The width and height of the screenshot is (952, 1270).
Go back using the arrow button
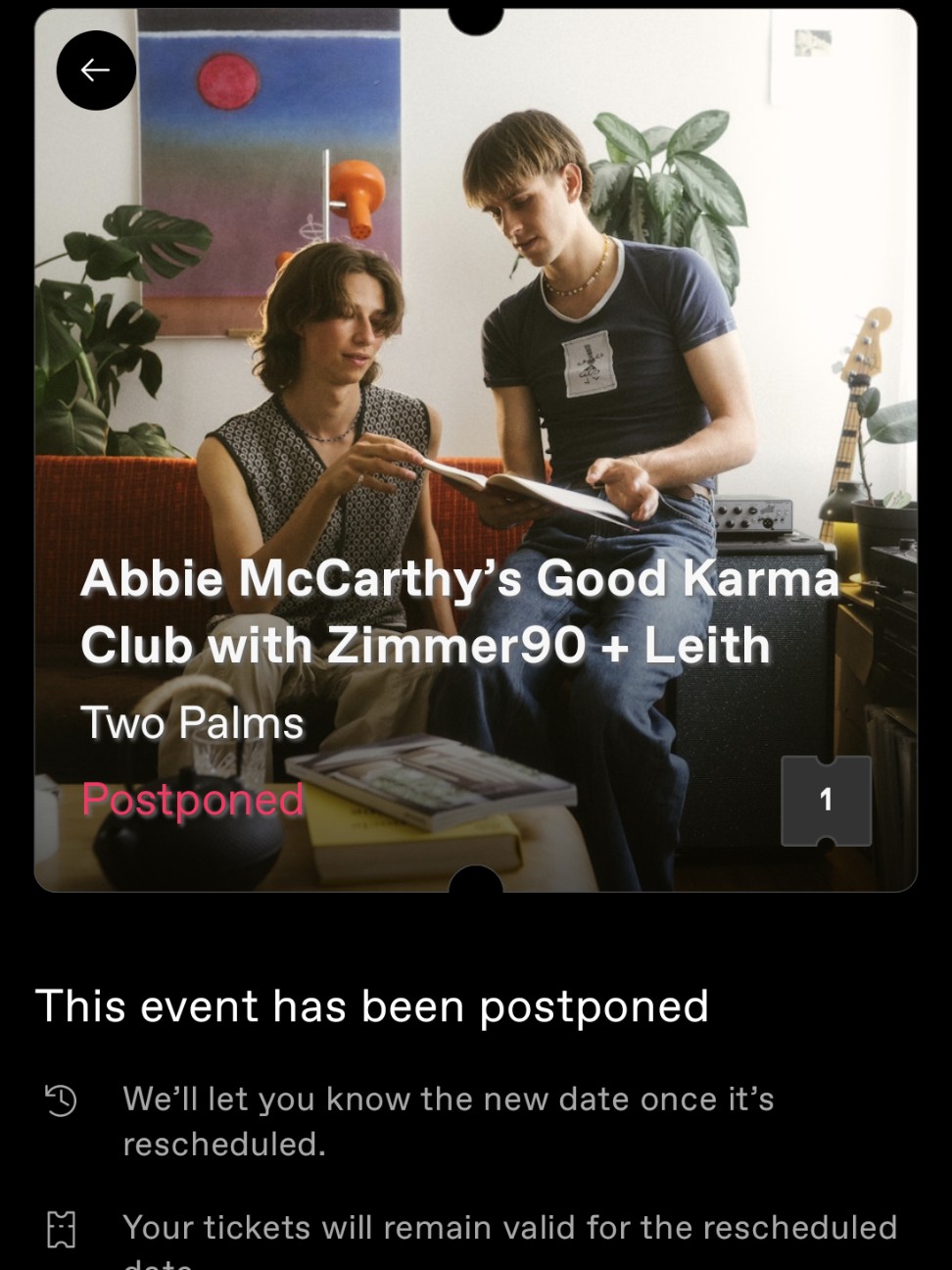click(x=95, y=70)
